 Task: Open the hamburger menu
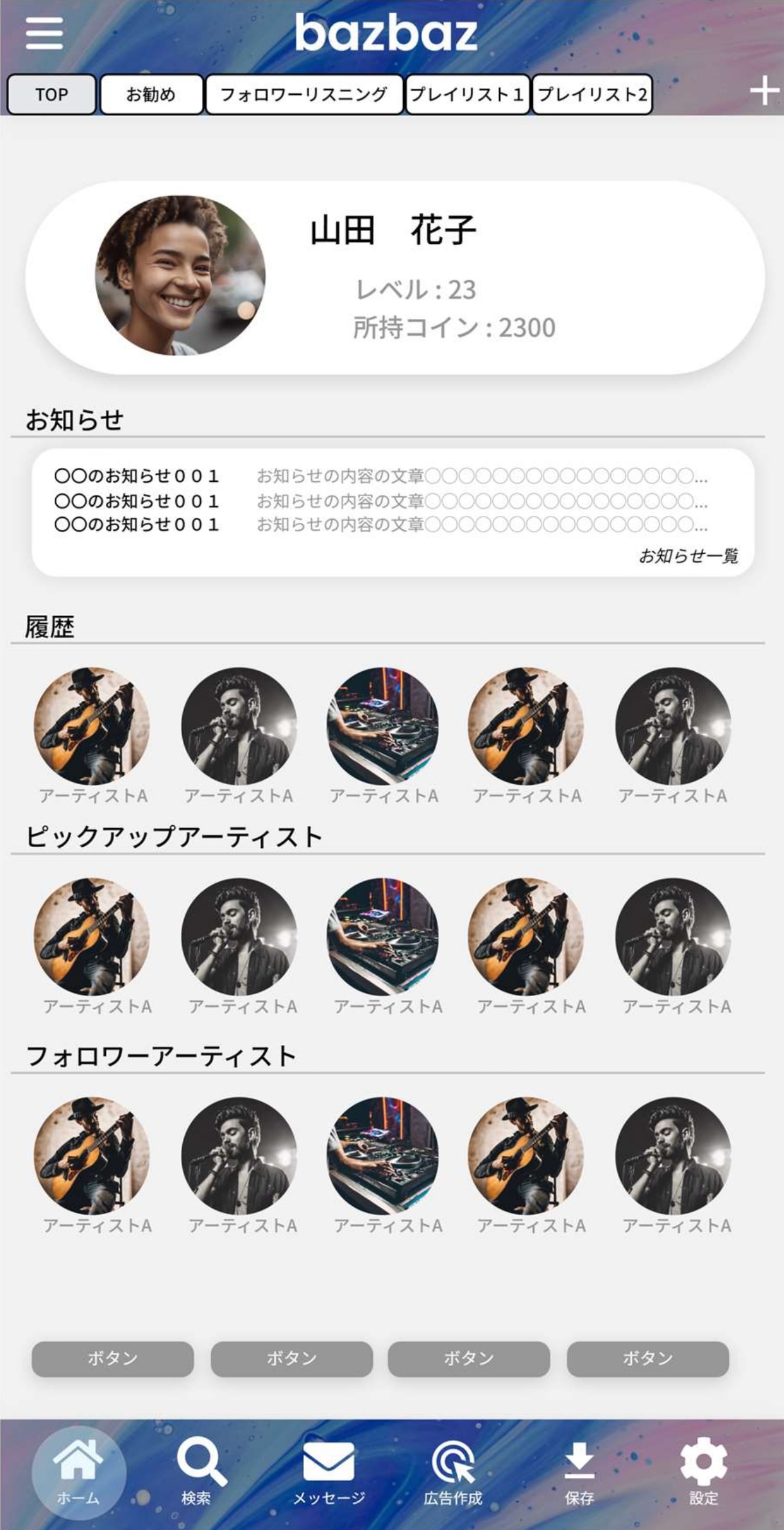coord(44,33)
